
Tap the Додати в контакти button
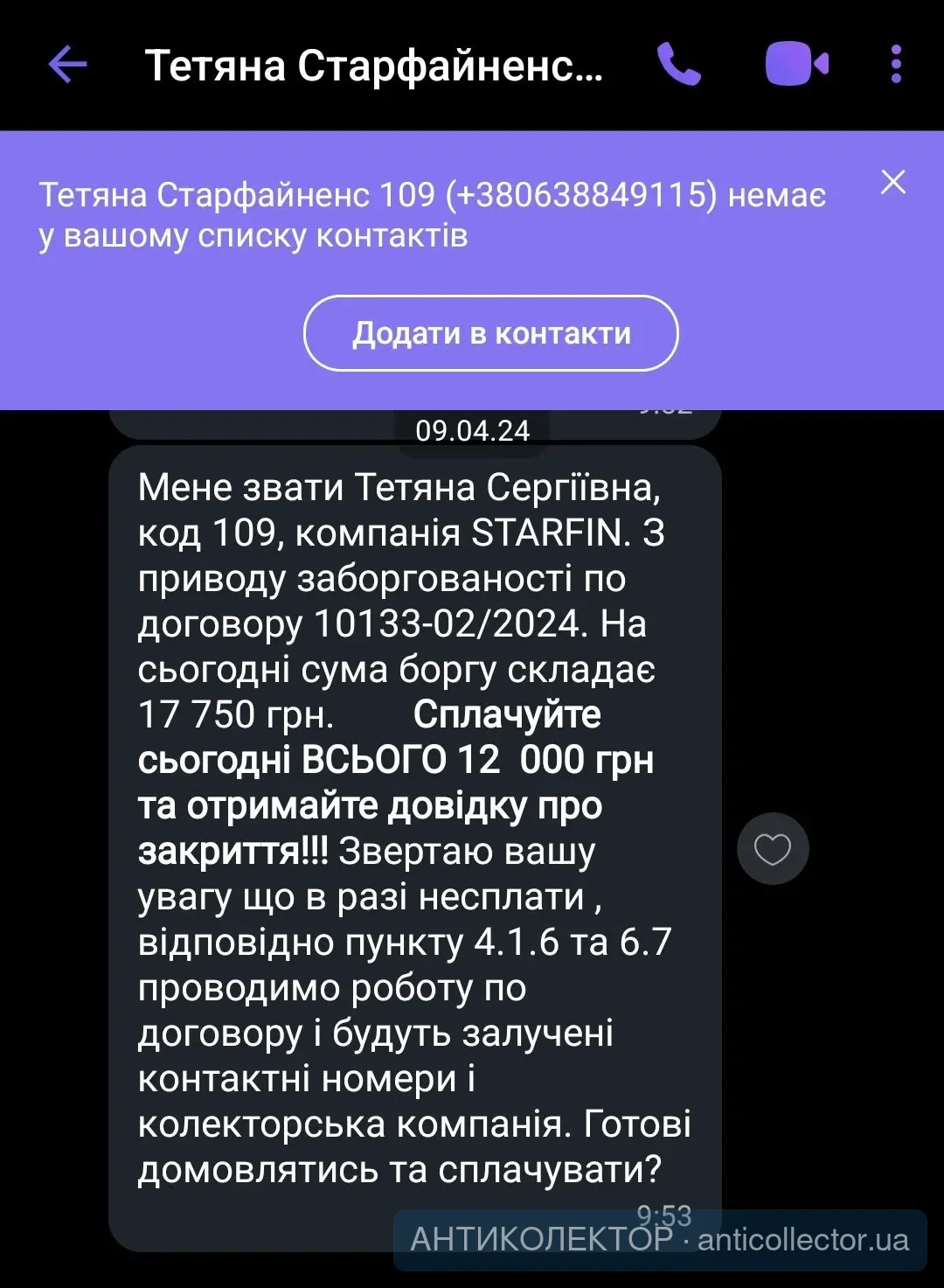[490, 333]
